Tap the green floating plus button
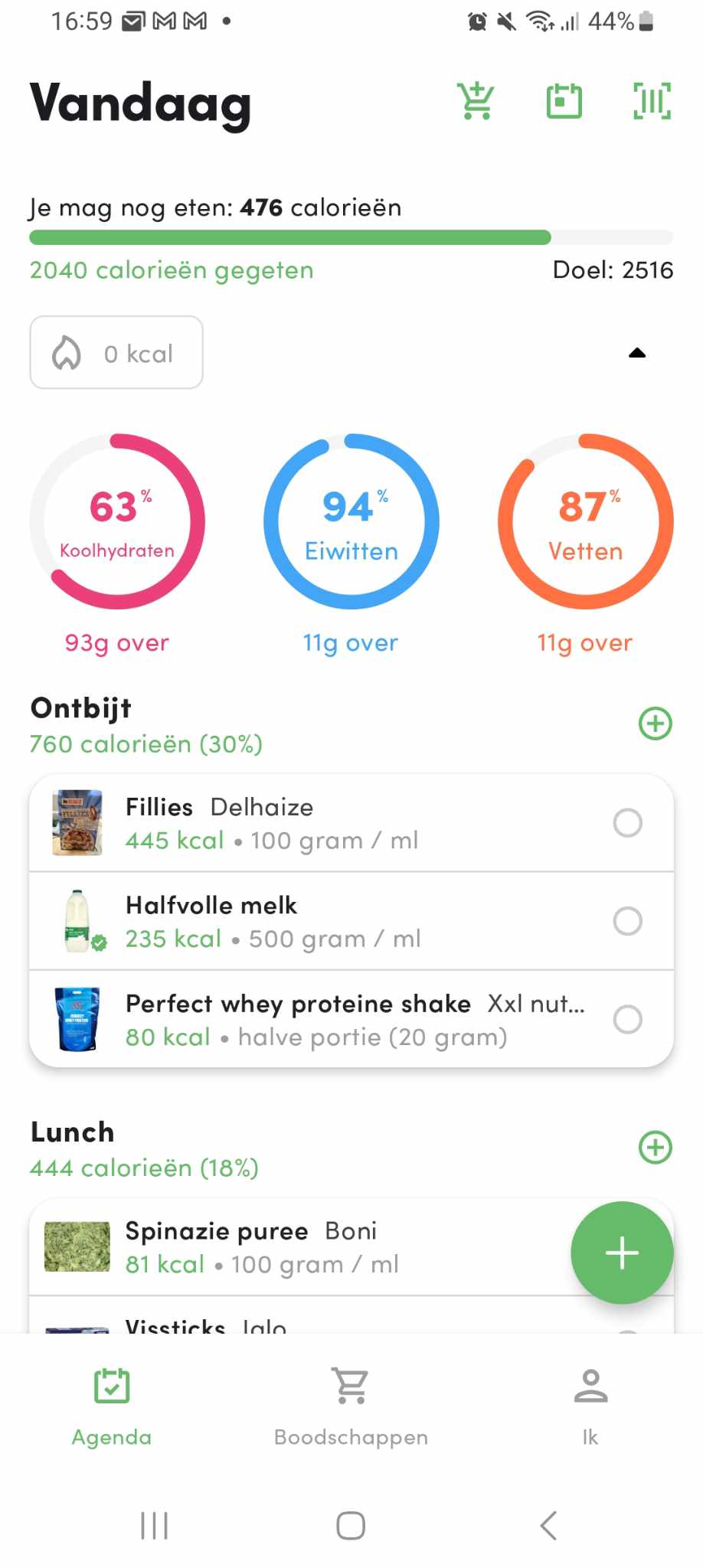Screen dimensions: 703x1568 click(x=622, y=1253)
